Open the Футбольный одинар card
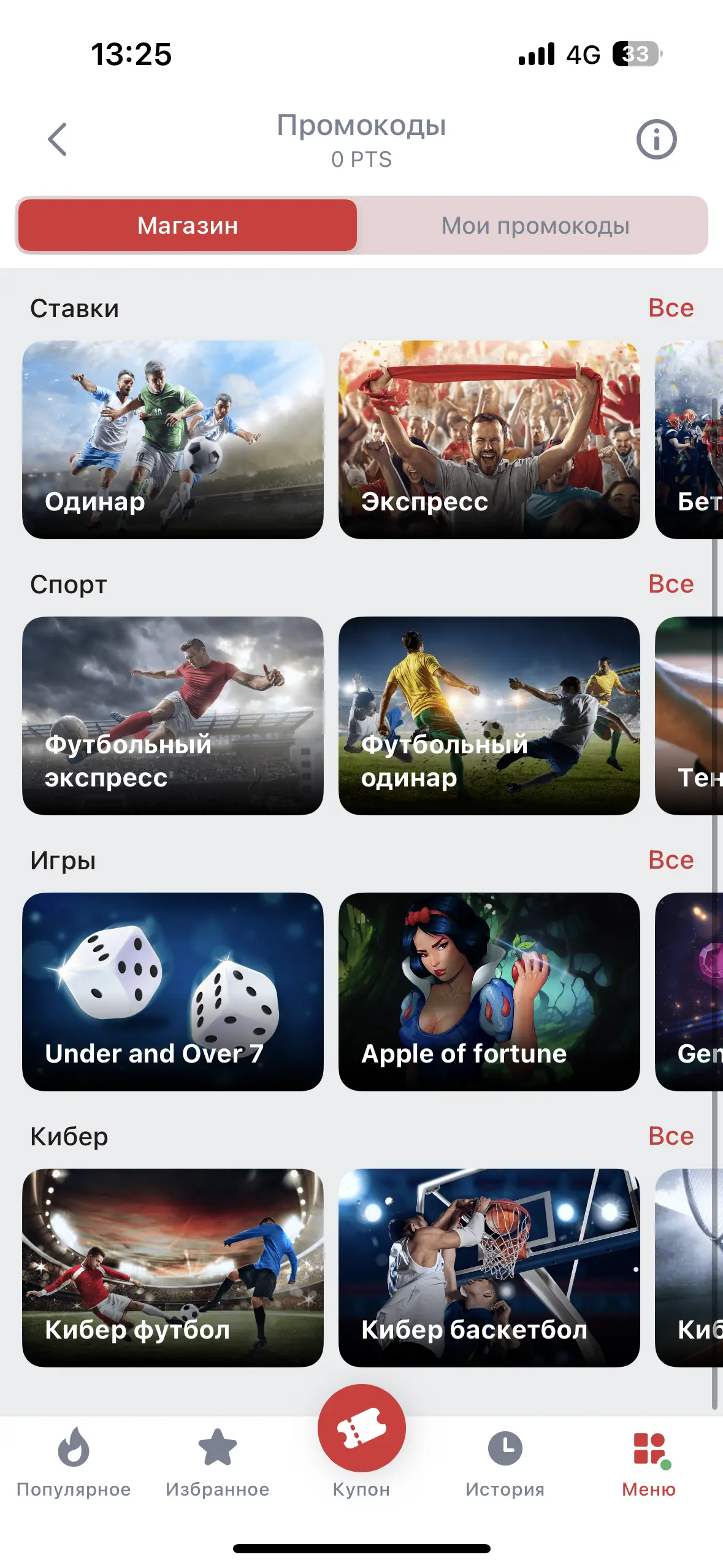 (x=489, y=716)
